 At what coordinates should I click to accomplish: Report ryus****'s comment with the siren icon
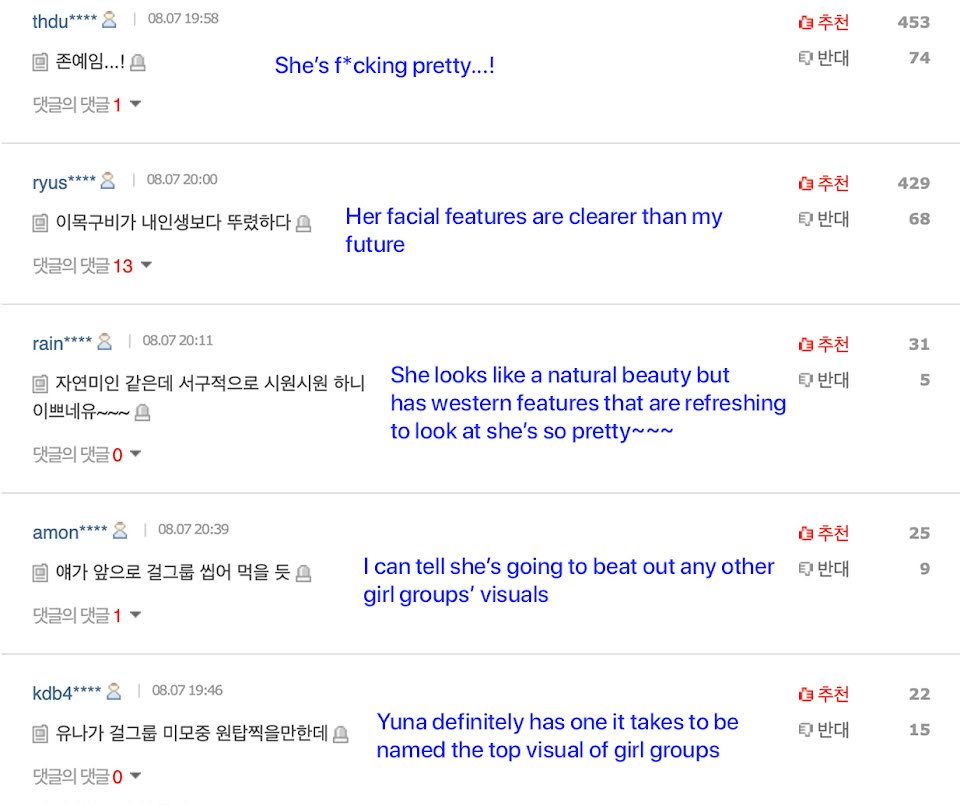pyautogui.click(x=304, y=223)
